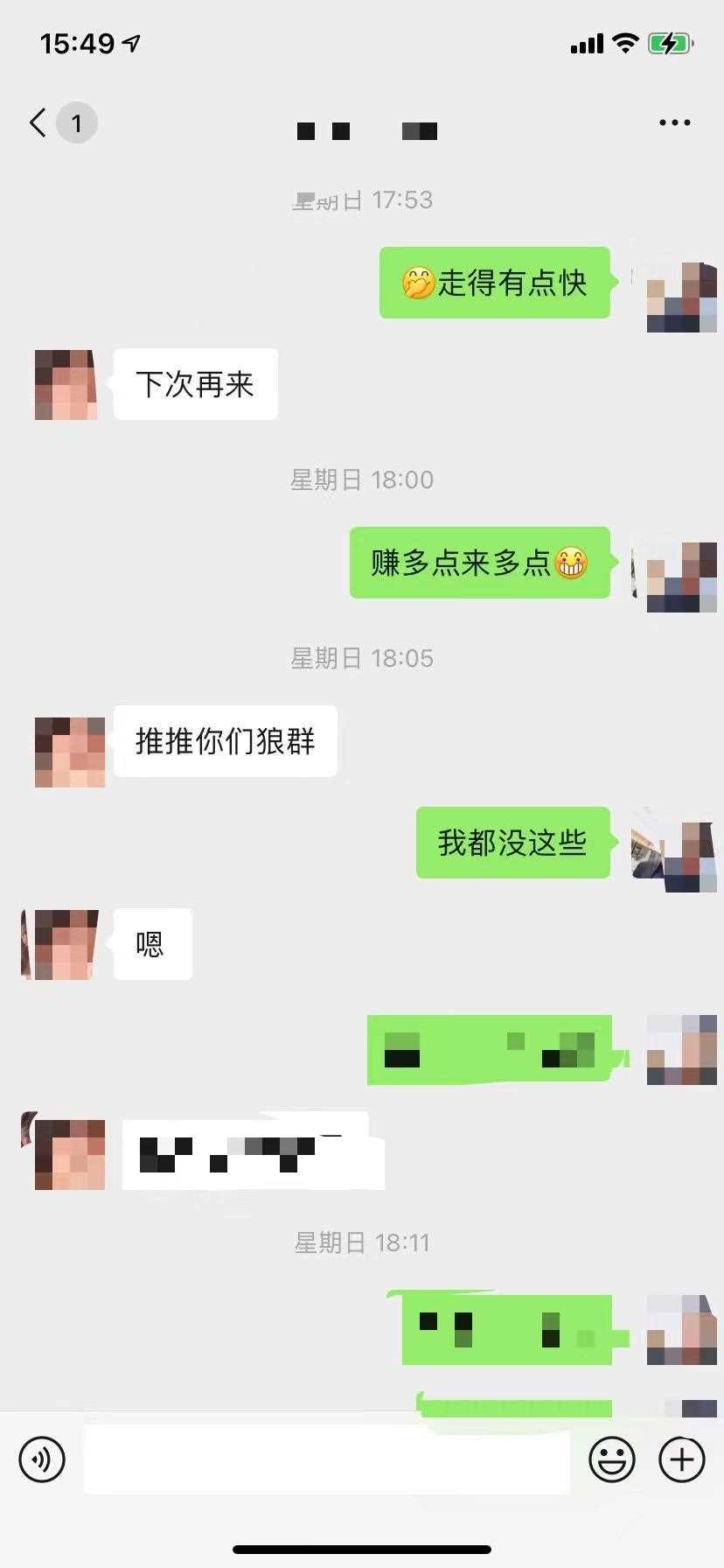This screenshot has width=724, height=1568.
Task: Open the plus attachments menu
Action: tap(682, 1459)
